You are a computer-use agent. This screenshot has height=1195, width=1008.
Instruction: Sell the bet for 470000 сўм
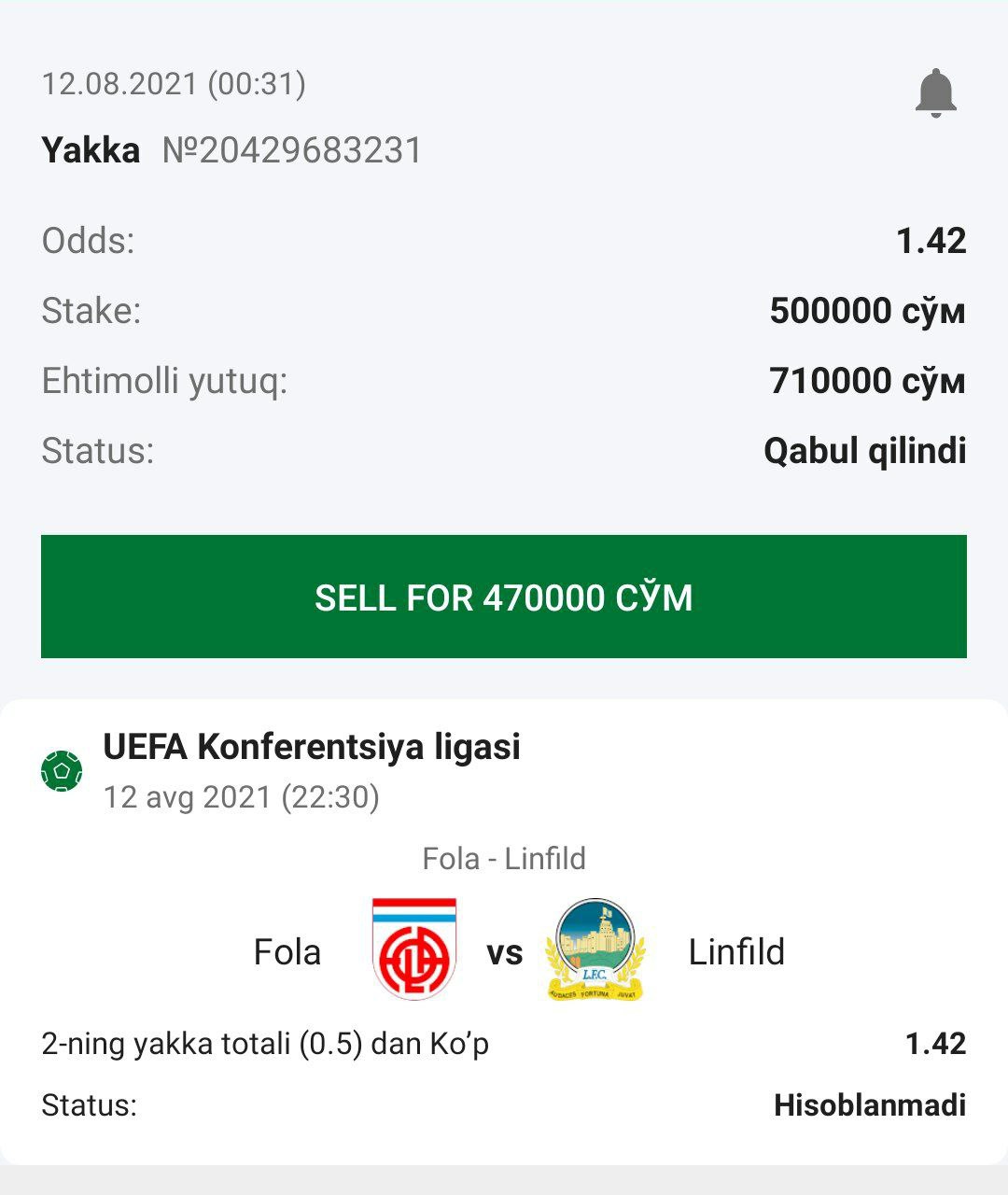click(x=504, y=597)
